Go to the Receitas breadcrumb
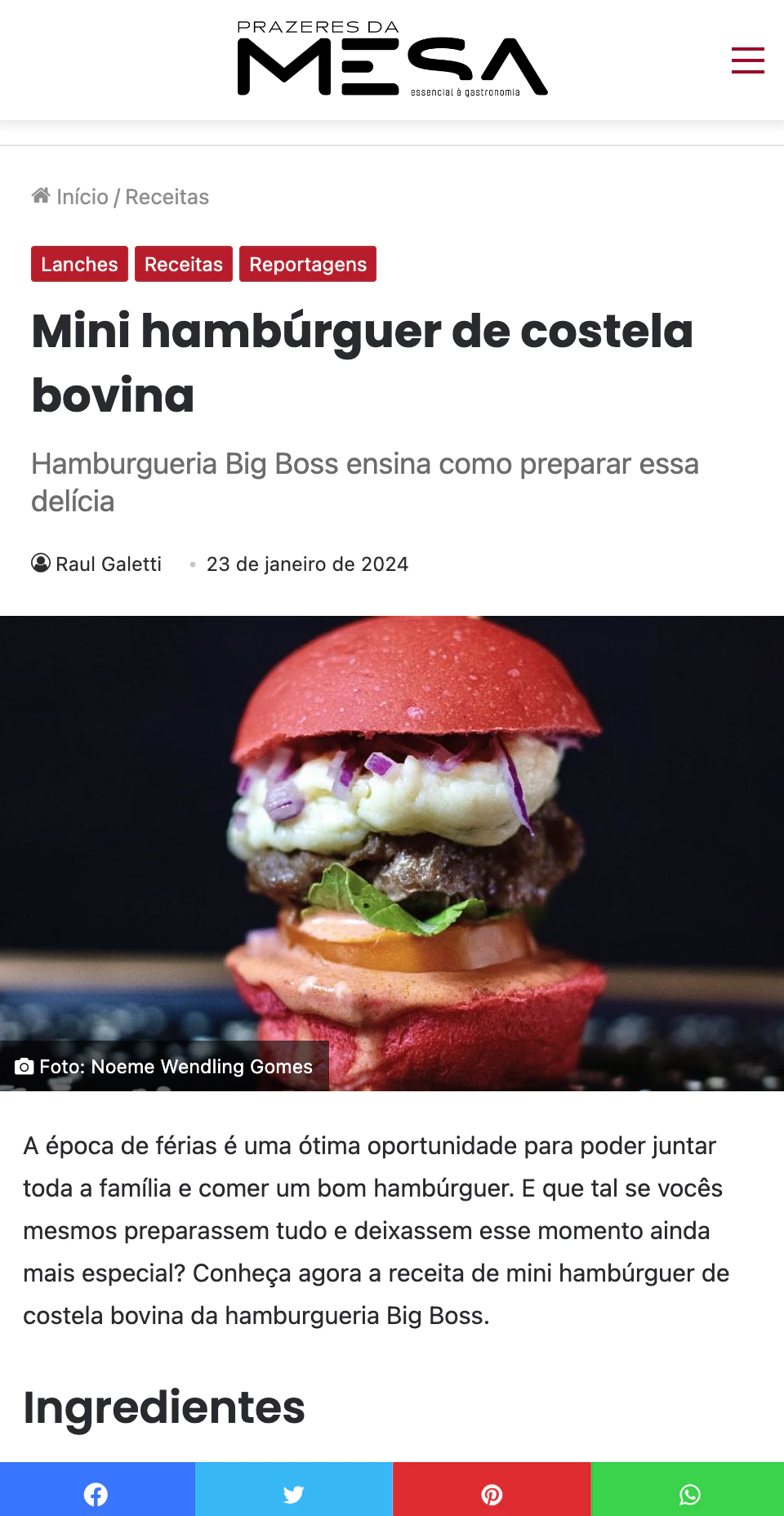 167,197
